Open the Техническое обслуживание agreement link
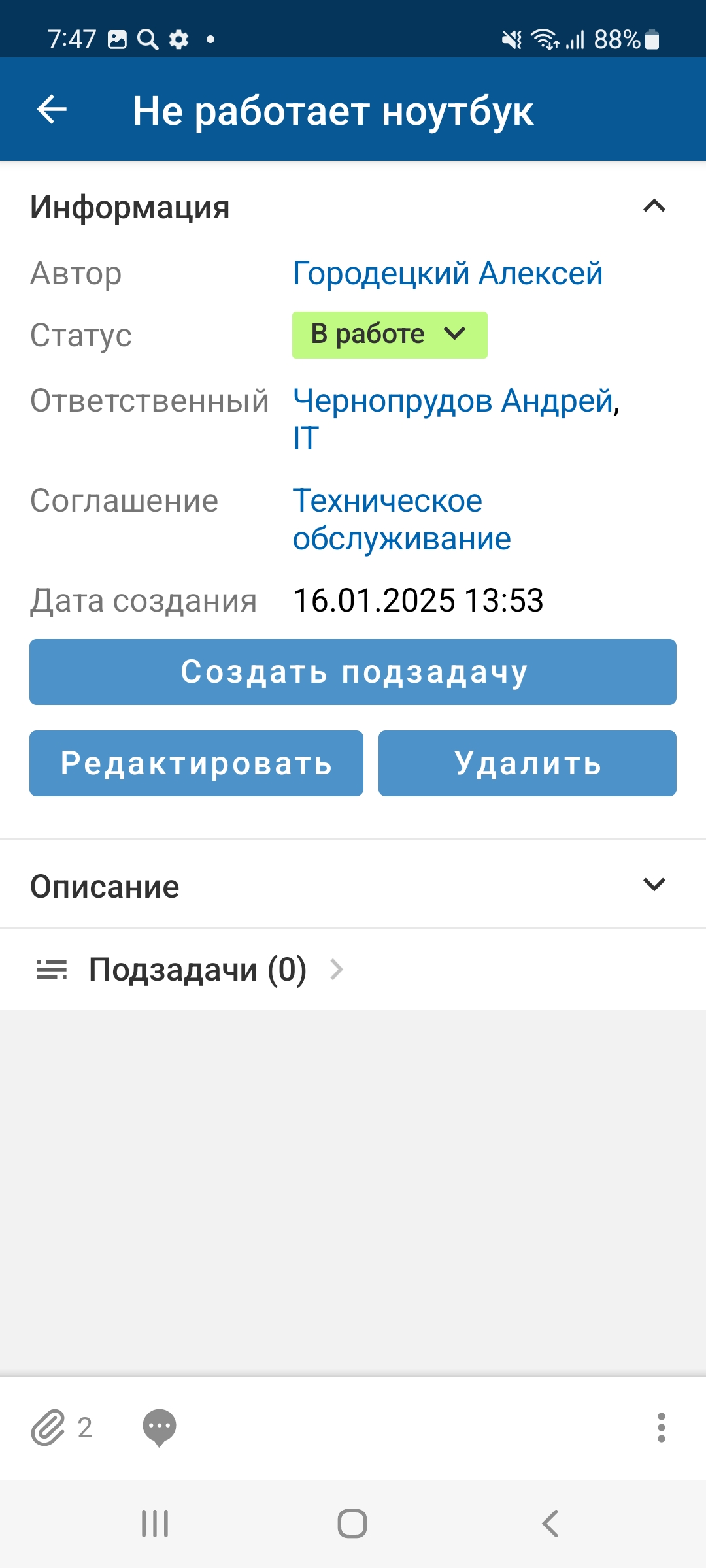Image resolution: width=706 pixels, height=1568 pixels. tap(401, 519)
